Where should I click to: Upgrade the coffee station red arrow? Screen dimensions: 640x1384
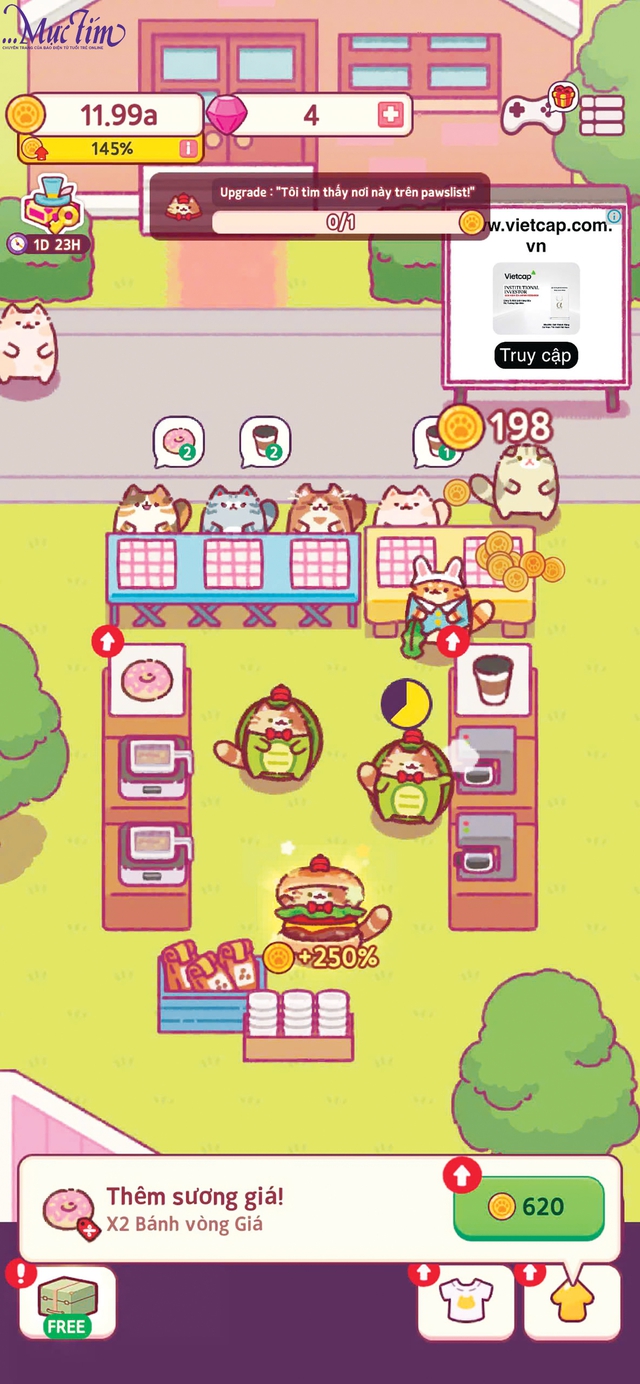pos(452,641)
